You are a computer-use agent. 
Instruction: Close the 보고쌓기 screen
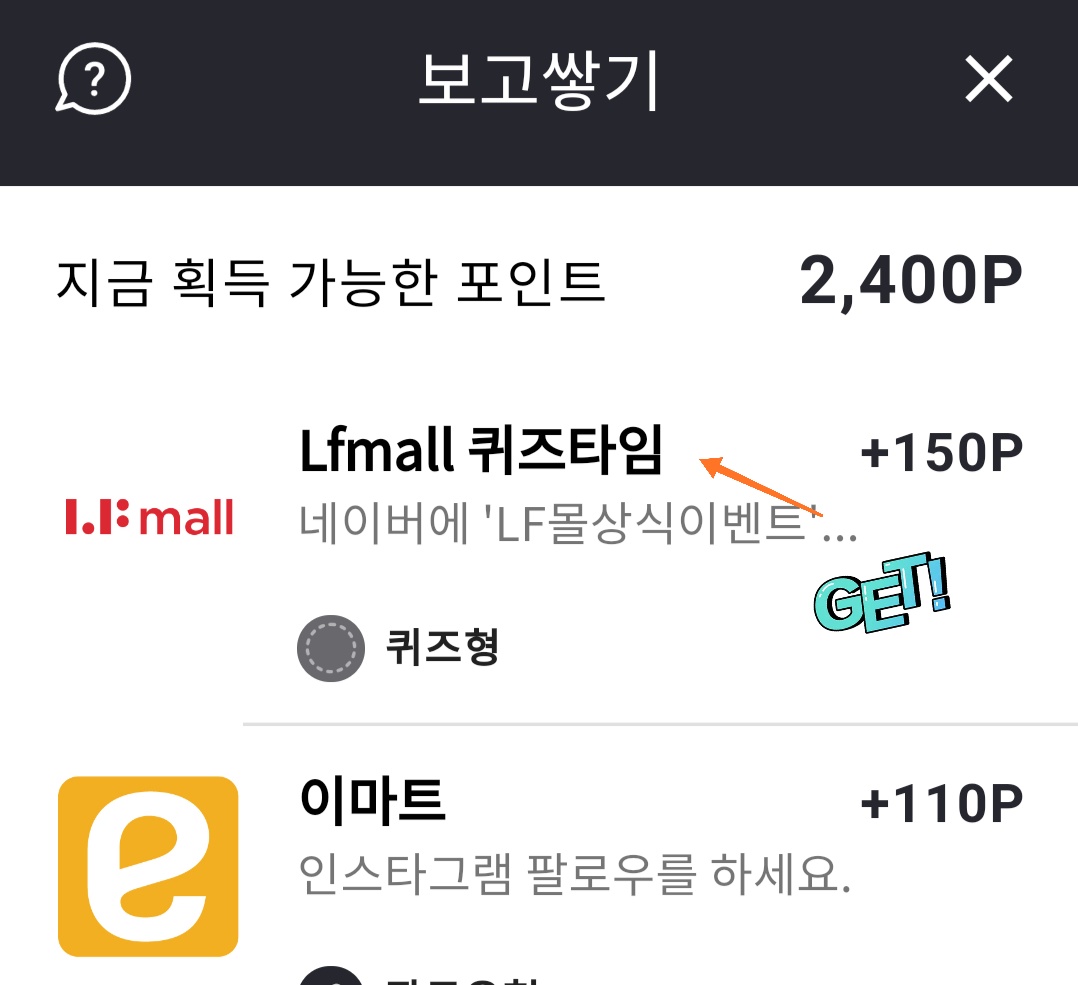pyautogui.click(x=988, y=80)
